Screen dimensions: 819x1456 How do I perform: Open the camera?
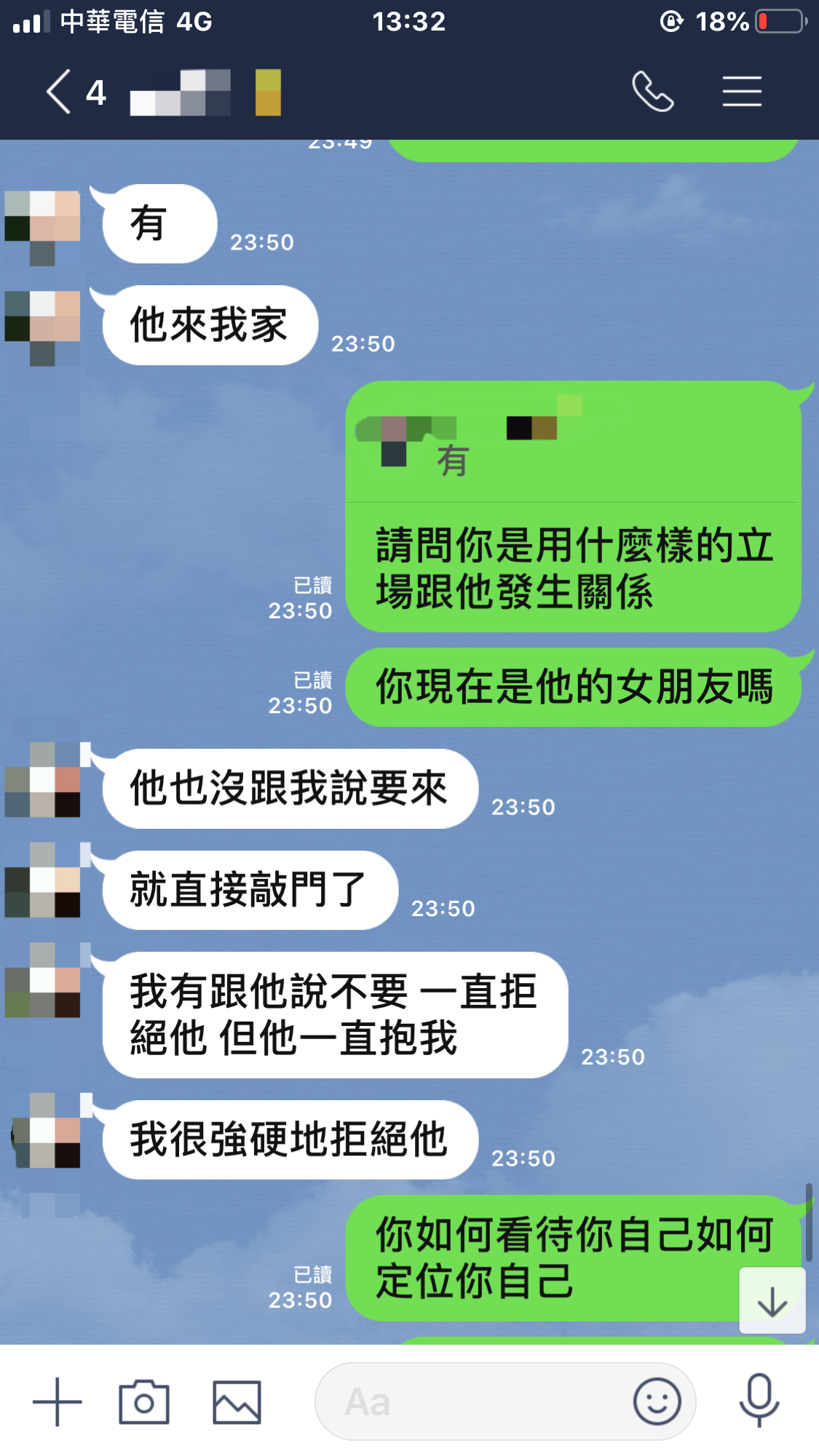[x=144, y=1401]
